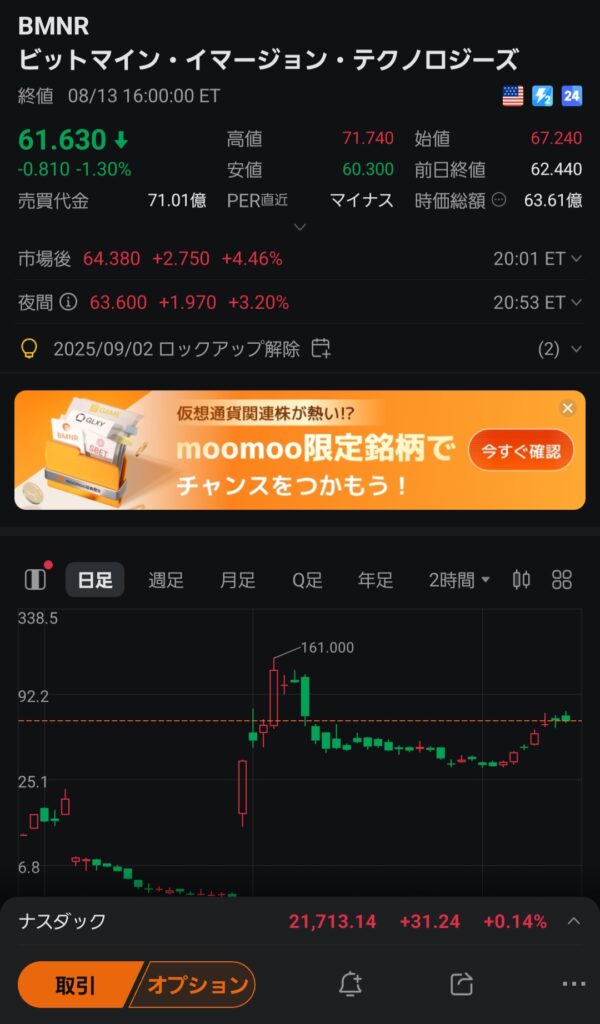The width and height of the screenshot is (600, 1024).
Task: Open the 2時間 interval dropdown
Action: click(x=459, y=580)
